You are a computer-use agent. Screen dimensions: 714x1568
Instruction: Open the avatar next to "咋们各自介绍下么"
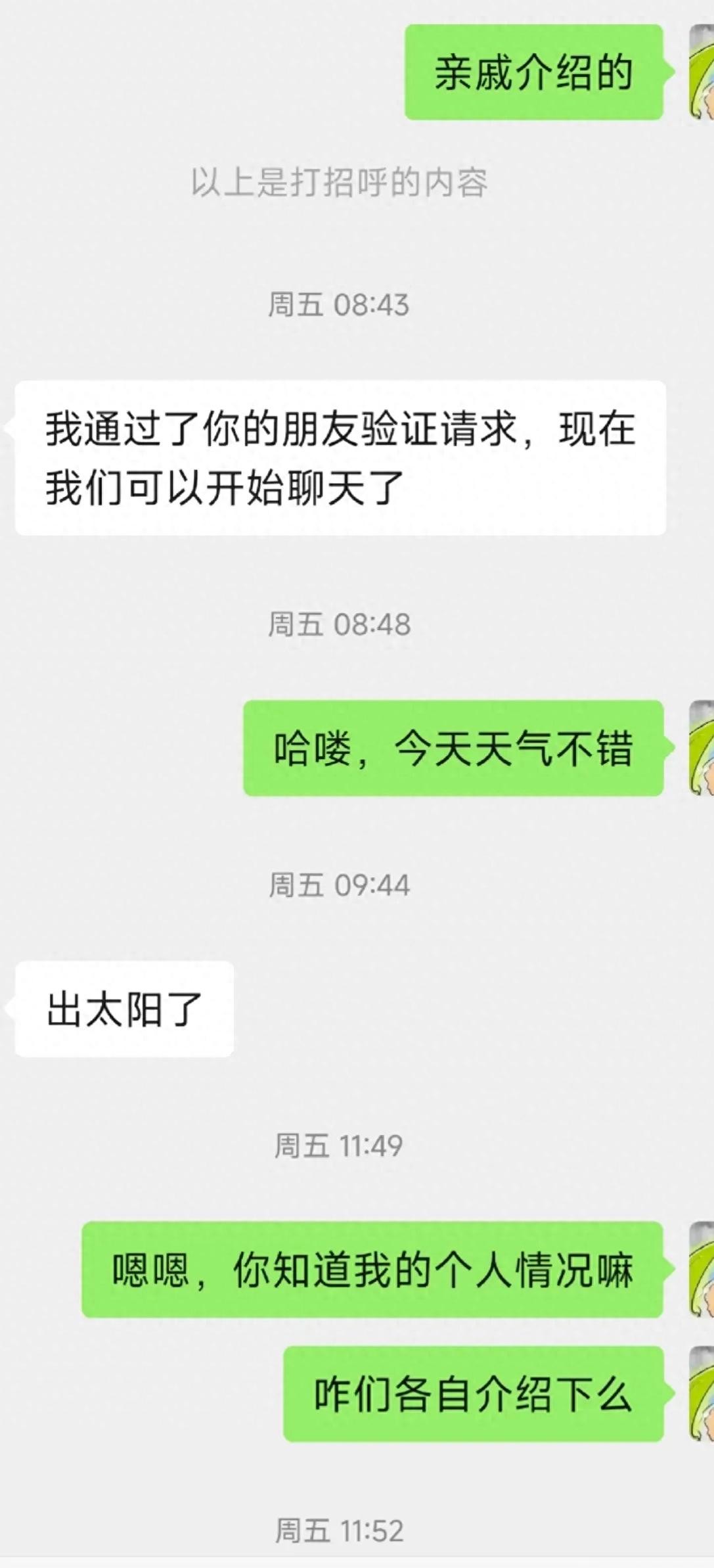tap(701, 1393)
